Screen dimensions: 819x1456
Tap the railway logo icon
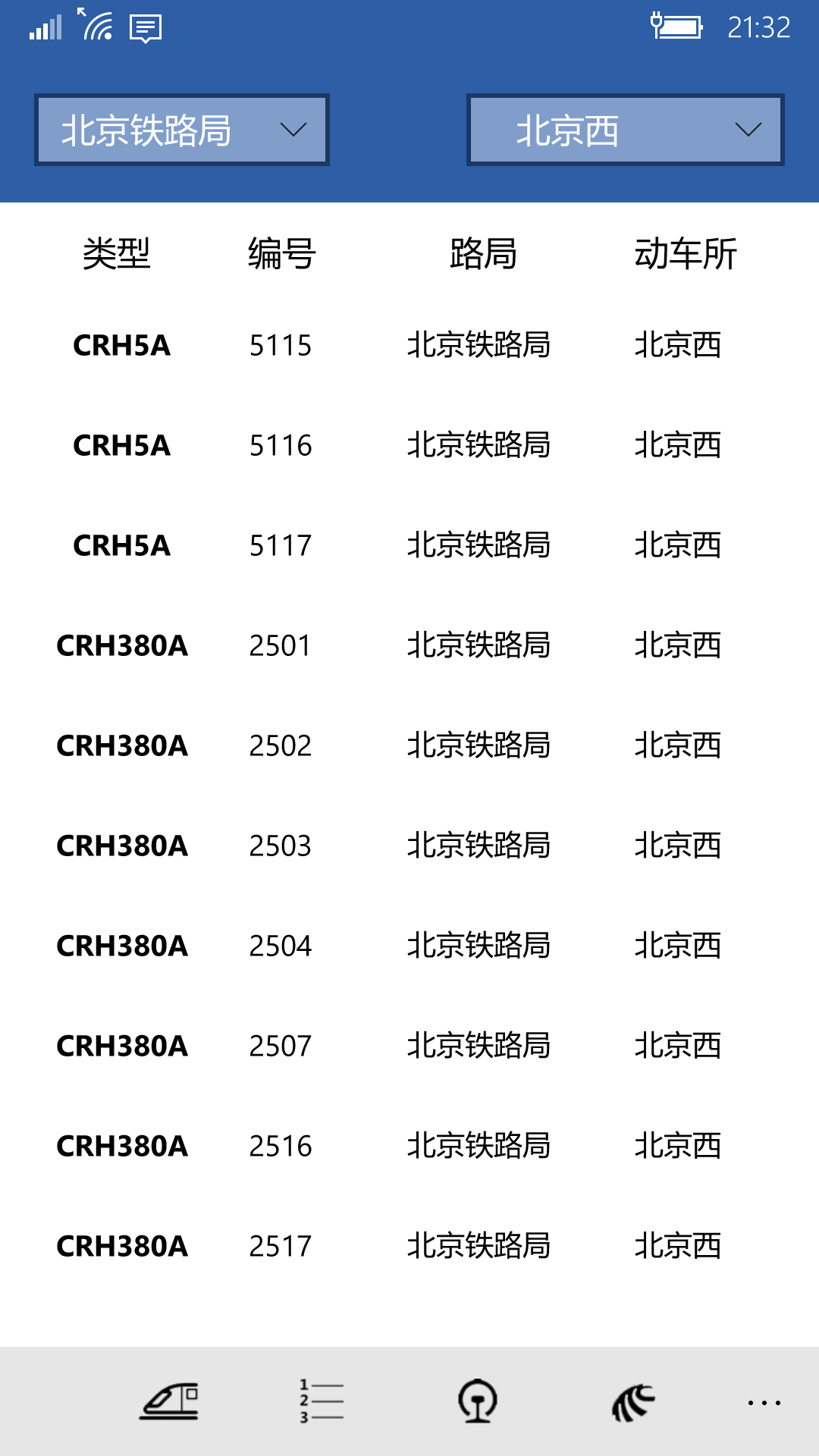click(478, 1401)
